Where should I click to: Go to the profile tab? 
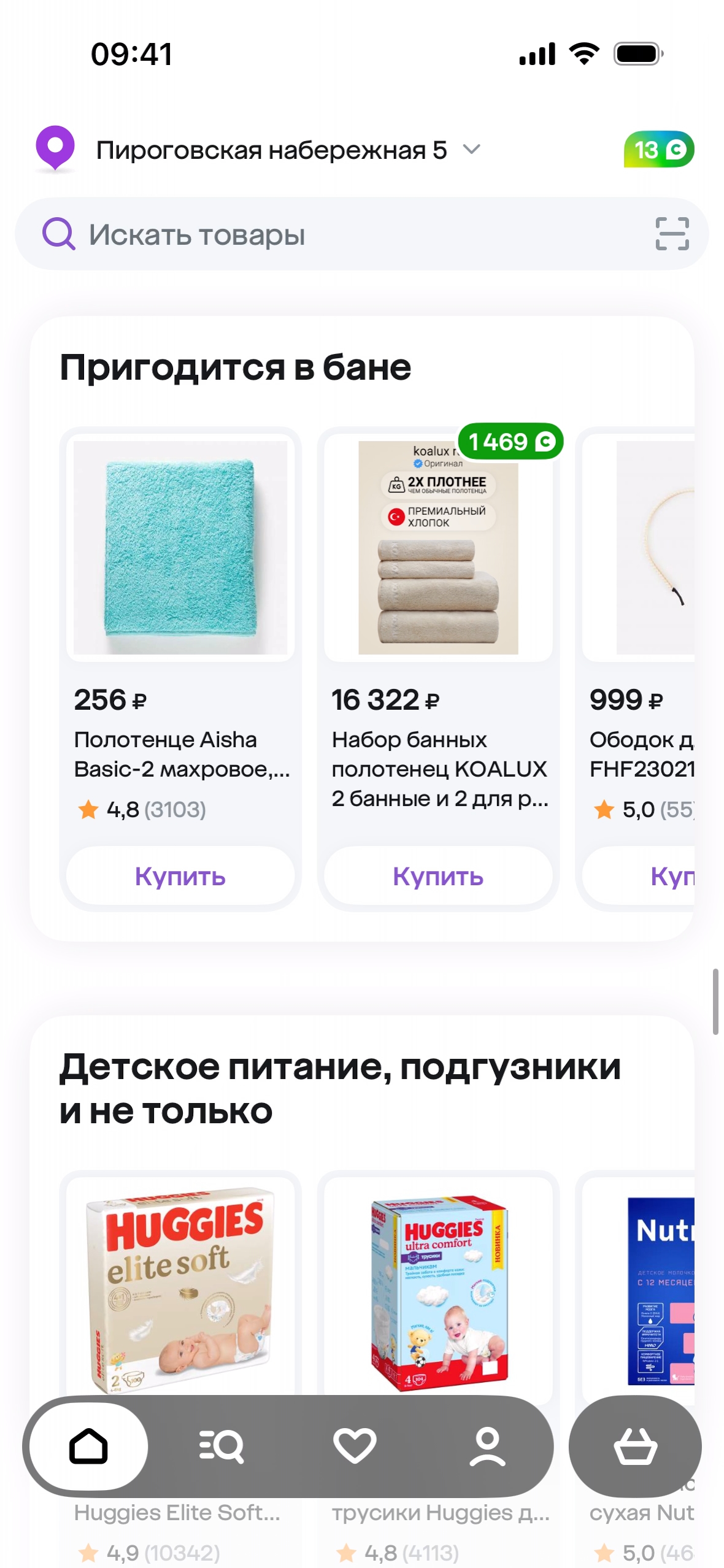pos(487,1446)
